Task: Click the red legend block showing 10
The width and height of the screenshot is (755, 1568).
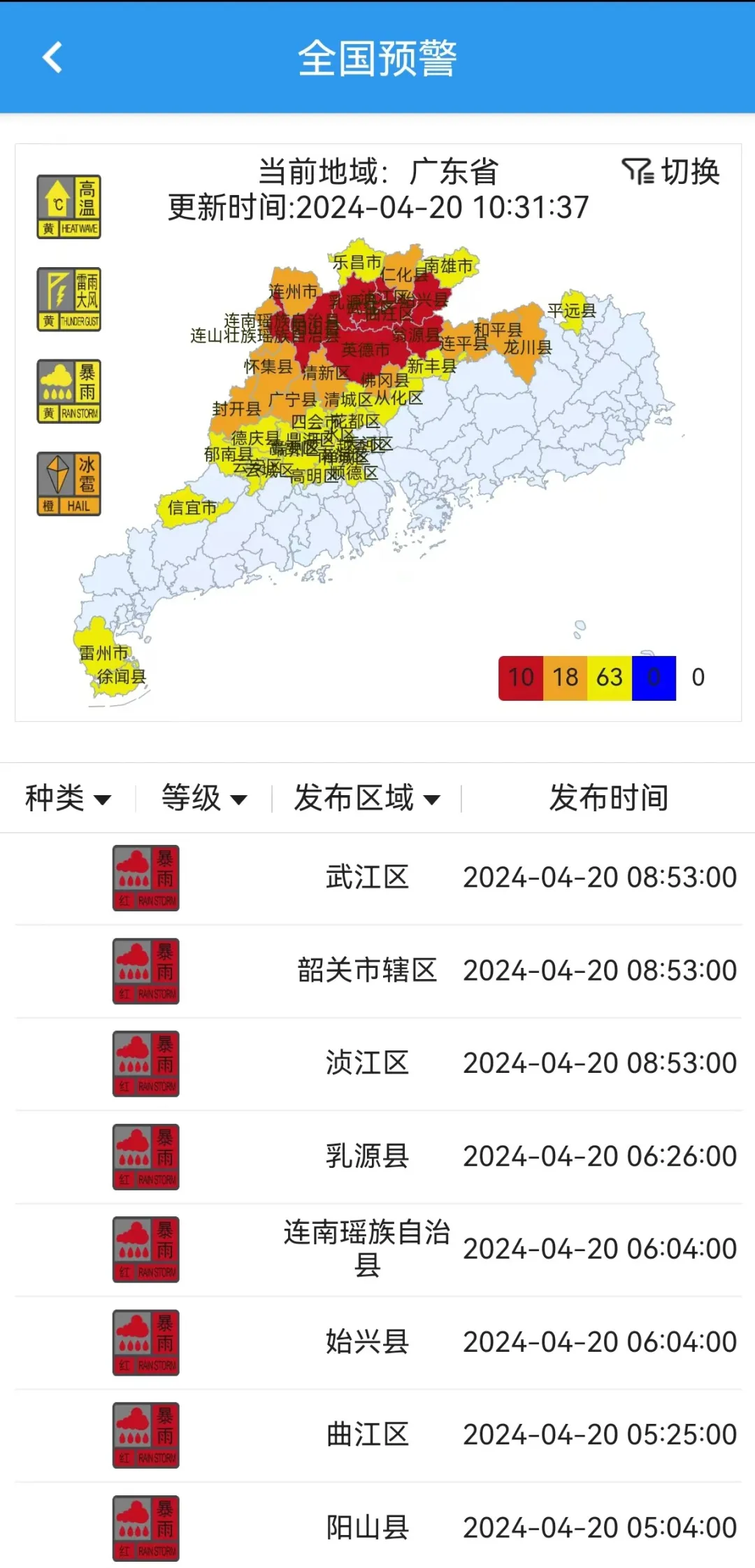Action: (520, 677)
